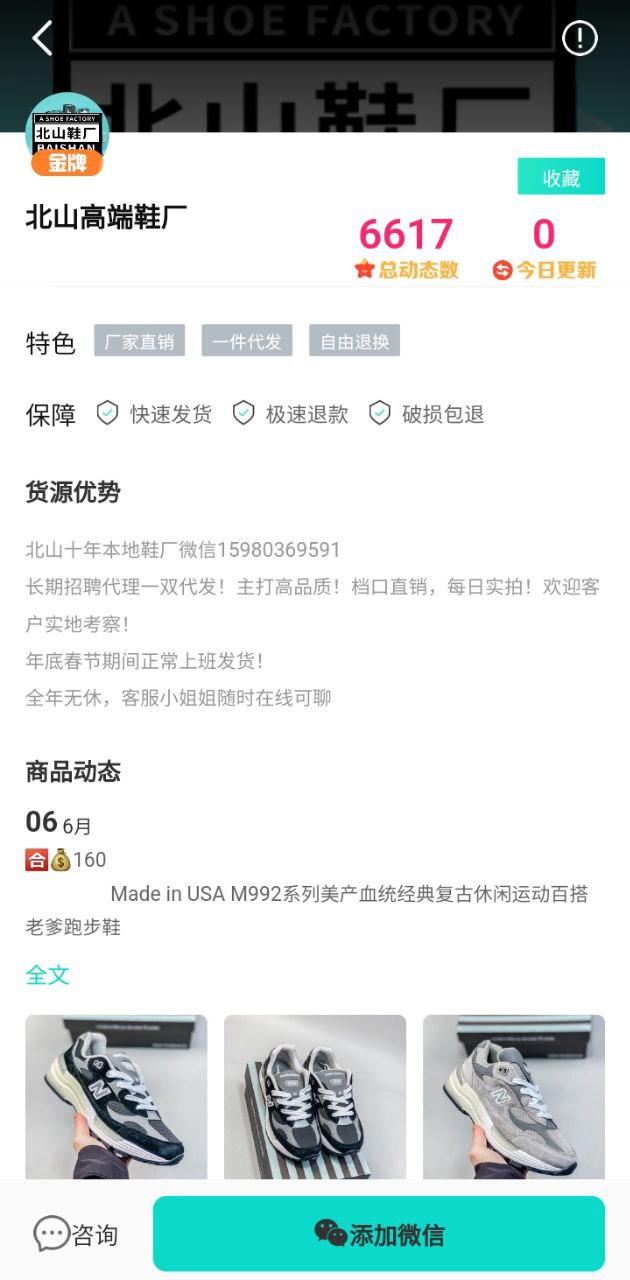Tap 添加微信 to add WeChat

coord(379,1234)
